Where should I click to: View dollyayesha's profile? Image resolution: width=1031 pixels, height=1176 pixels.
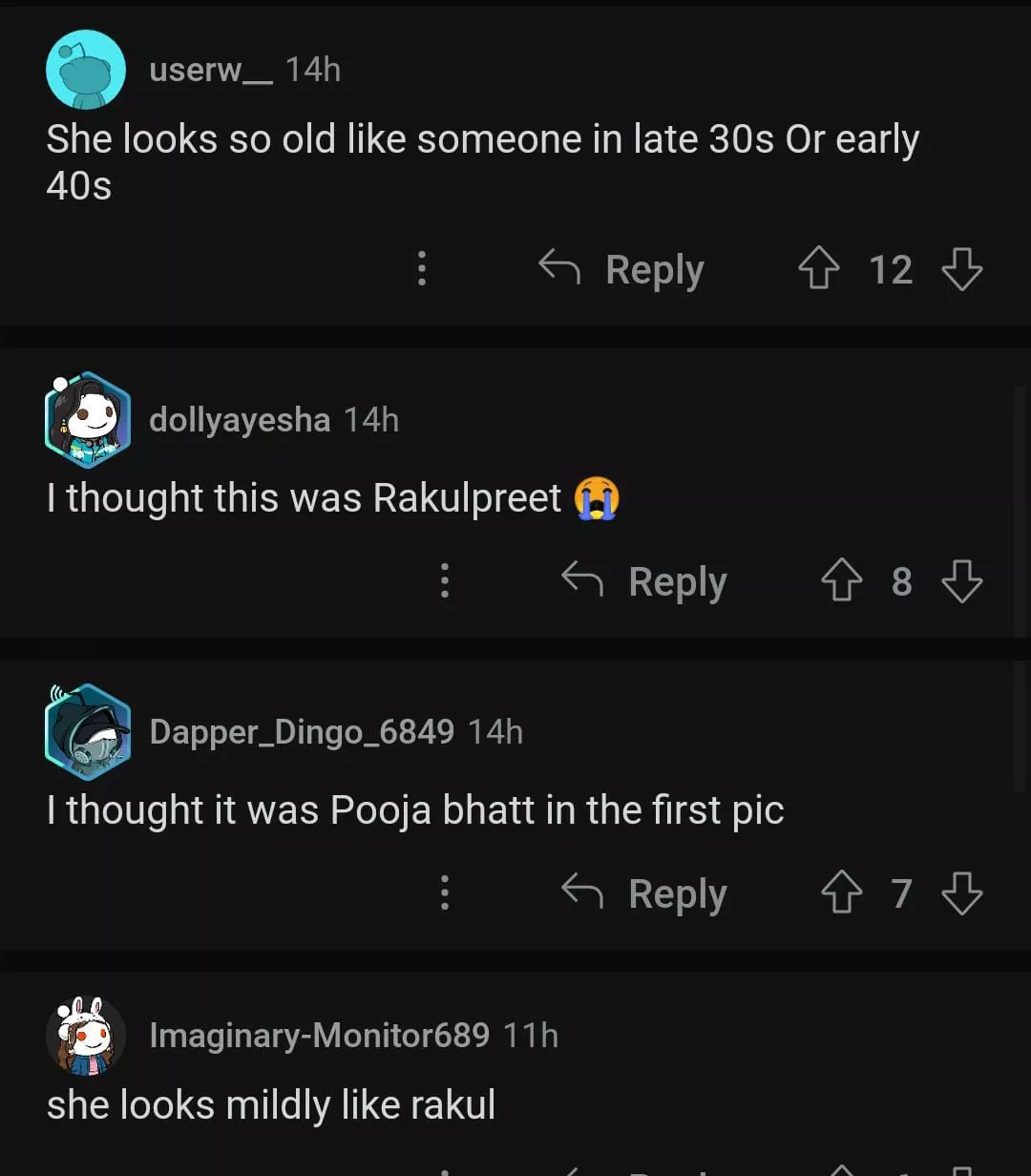pos(239,420)
